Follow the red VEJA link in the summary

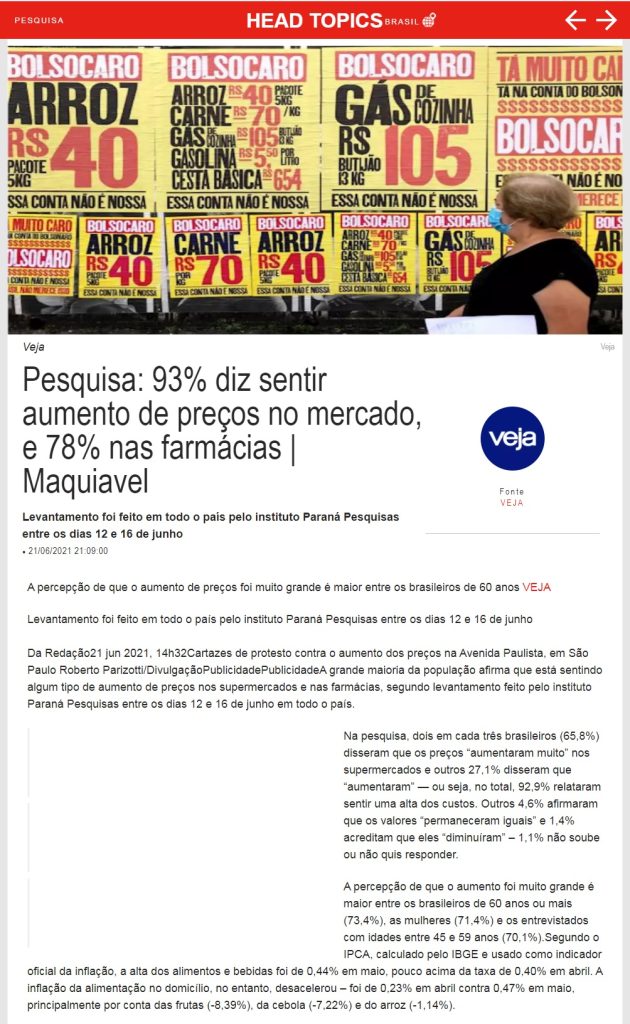point(536,587)
